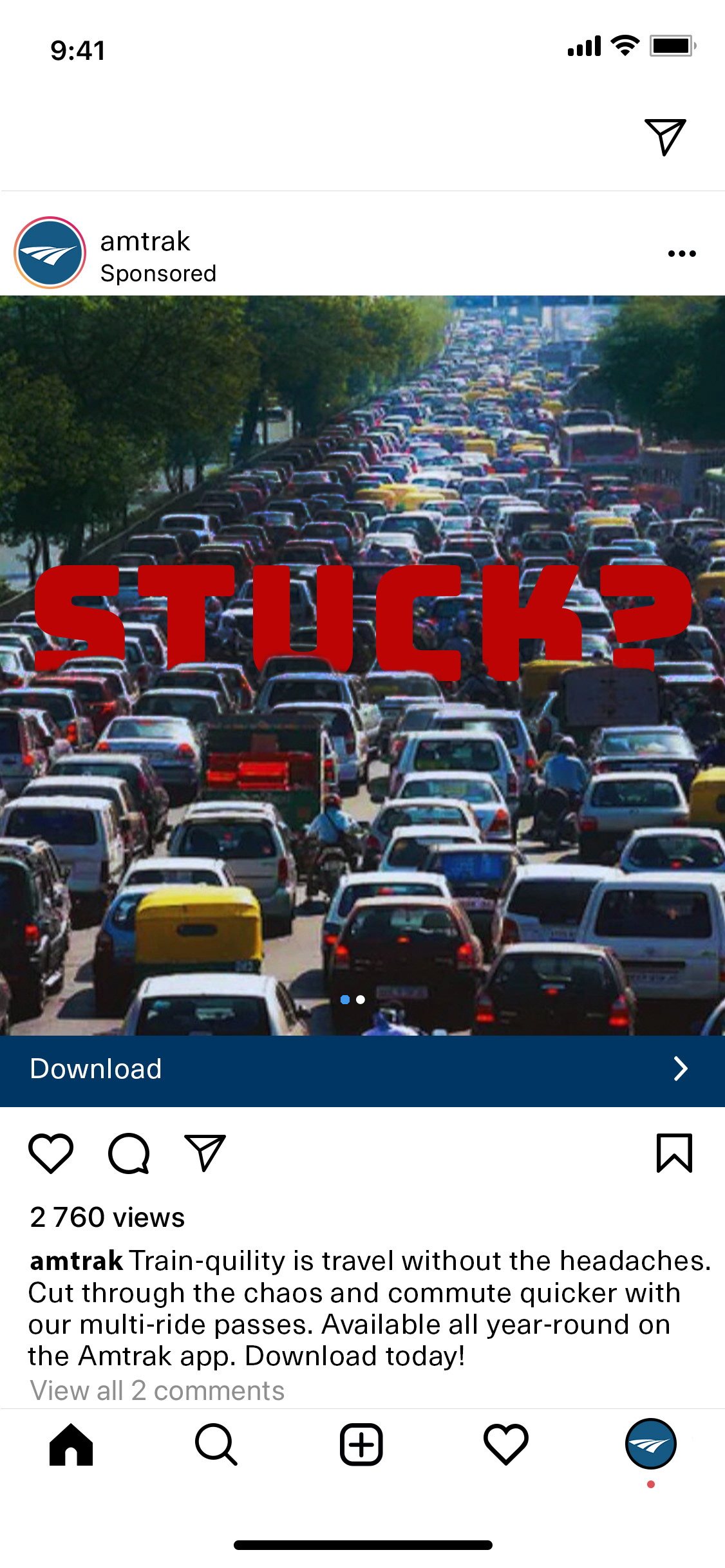Tap the Download call-to-action bar
The height and width of the screenshot is (1568, 725).
click(x=362, y=1069)
